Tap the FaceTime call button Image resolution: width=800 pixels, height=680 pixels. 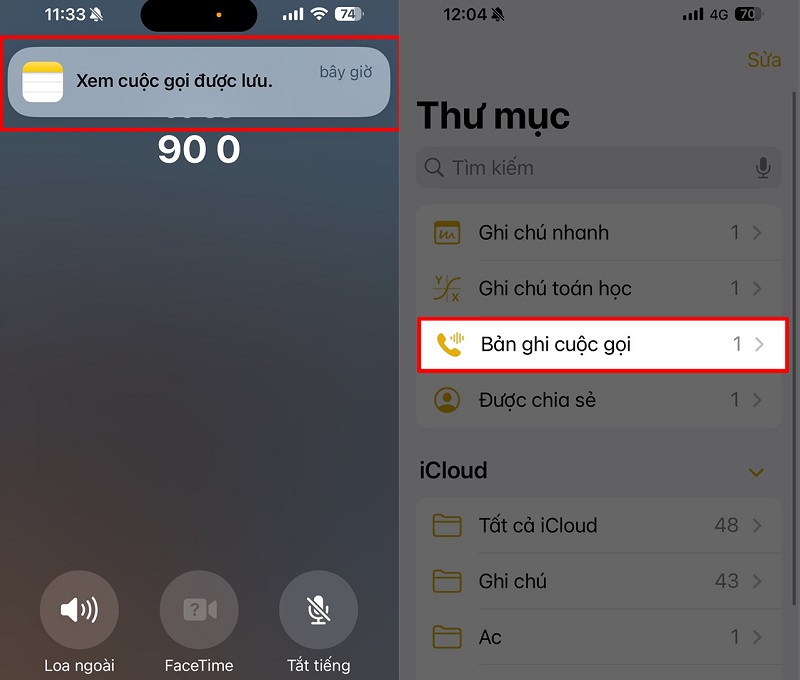click(x=199, y=609)
